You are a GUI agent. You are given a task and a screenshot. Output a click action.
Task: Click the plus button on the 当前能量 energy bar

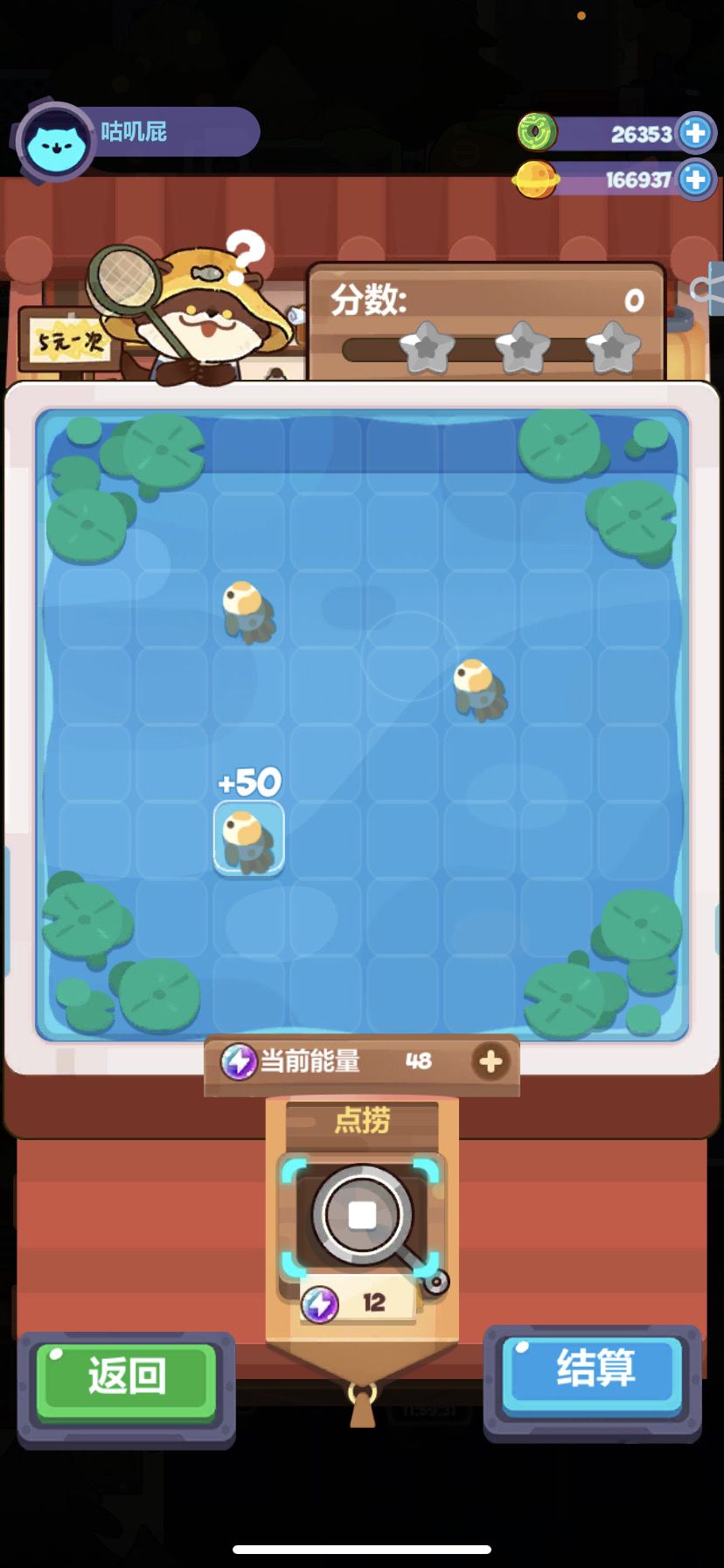click(x=491, y=1060)
